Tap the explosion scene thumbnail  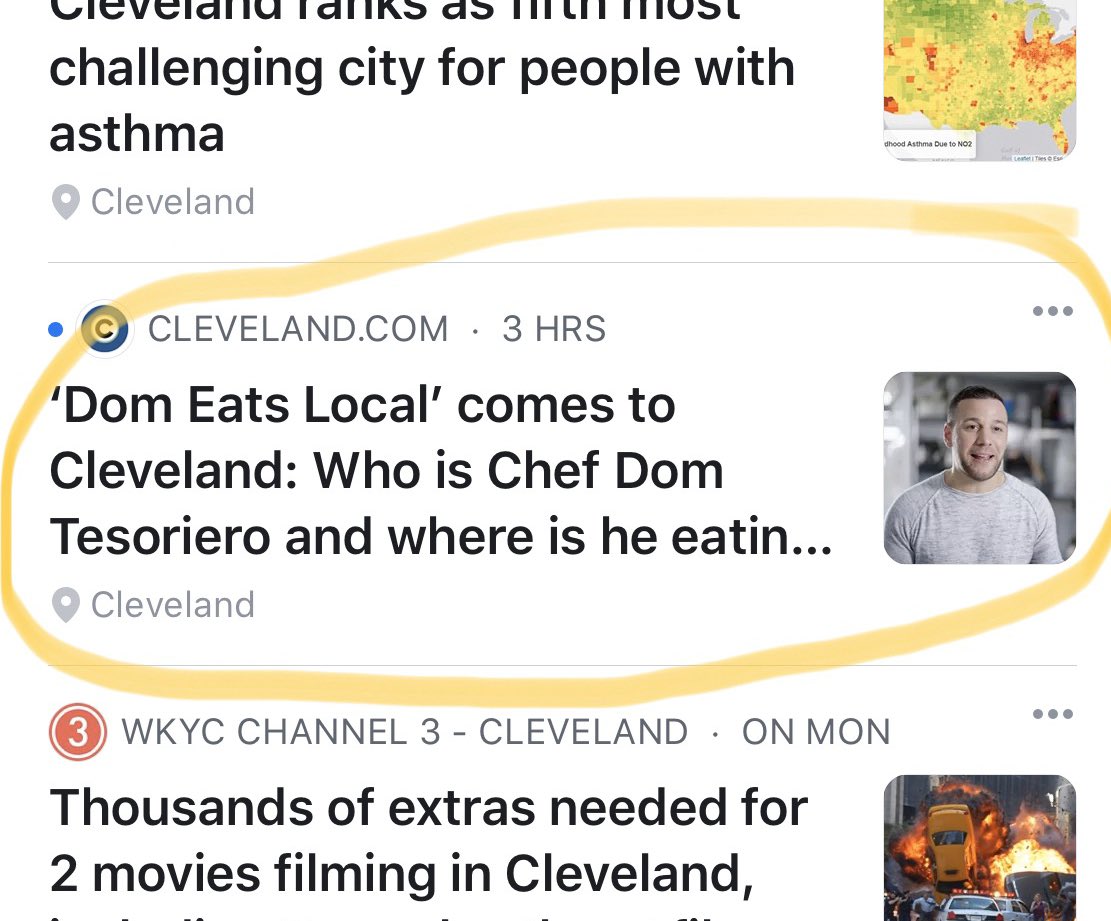coord(980,848)
